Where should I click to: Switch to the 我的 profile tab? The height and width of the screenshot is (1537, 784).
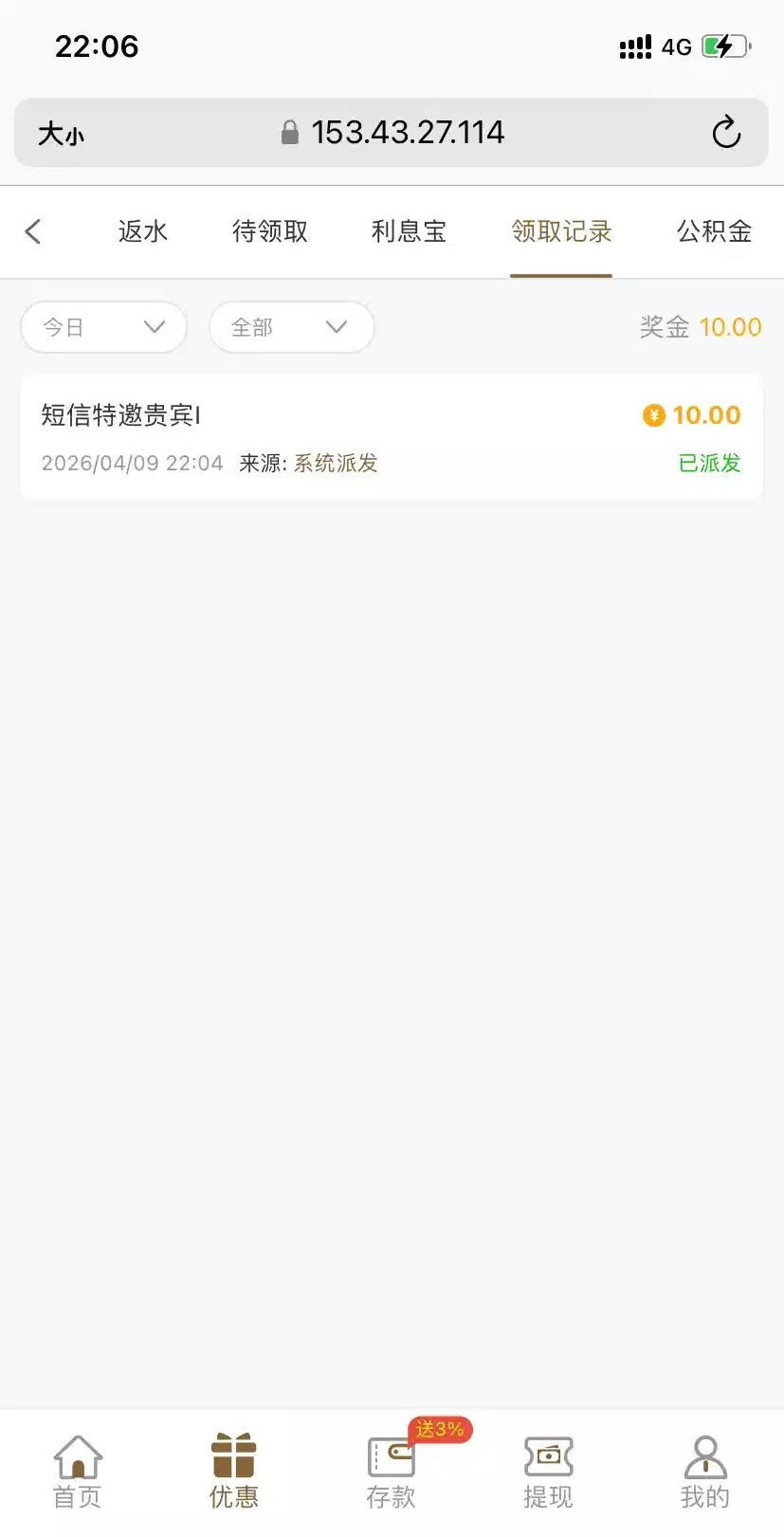click(704, 1471)
